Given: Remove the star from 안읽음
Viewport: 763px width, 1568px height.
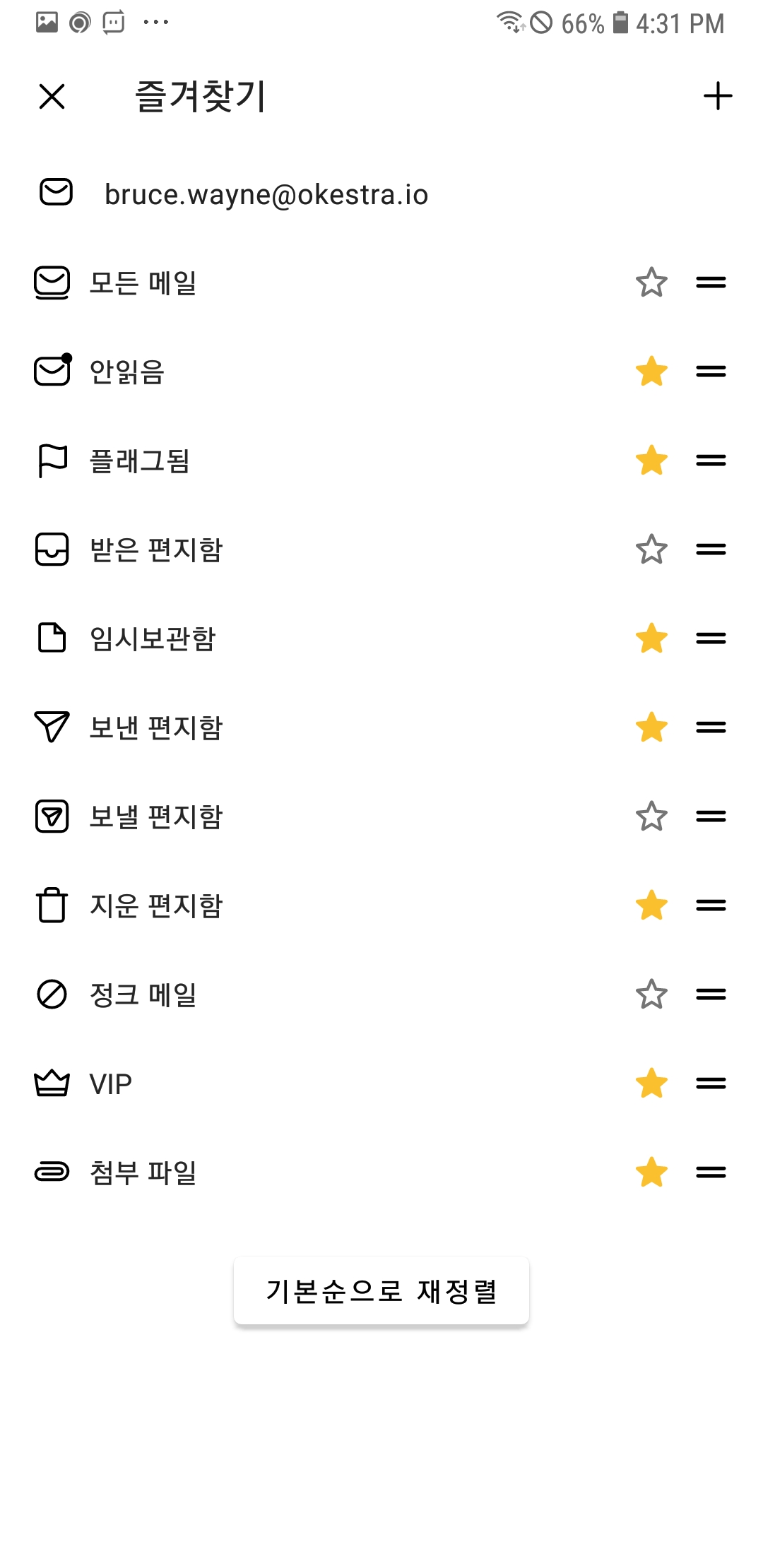Looking at the screenshot, I should pos(651,372).
